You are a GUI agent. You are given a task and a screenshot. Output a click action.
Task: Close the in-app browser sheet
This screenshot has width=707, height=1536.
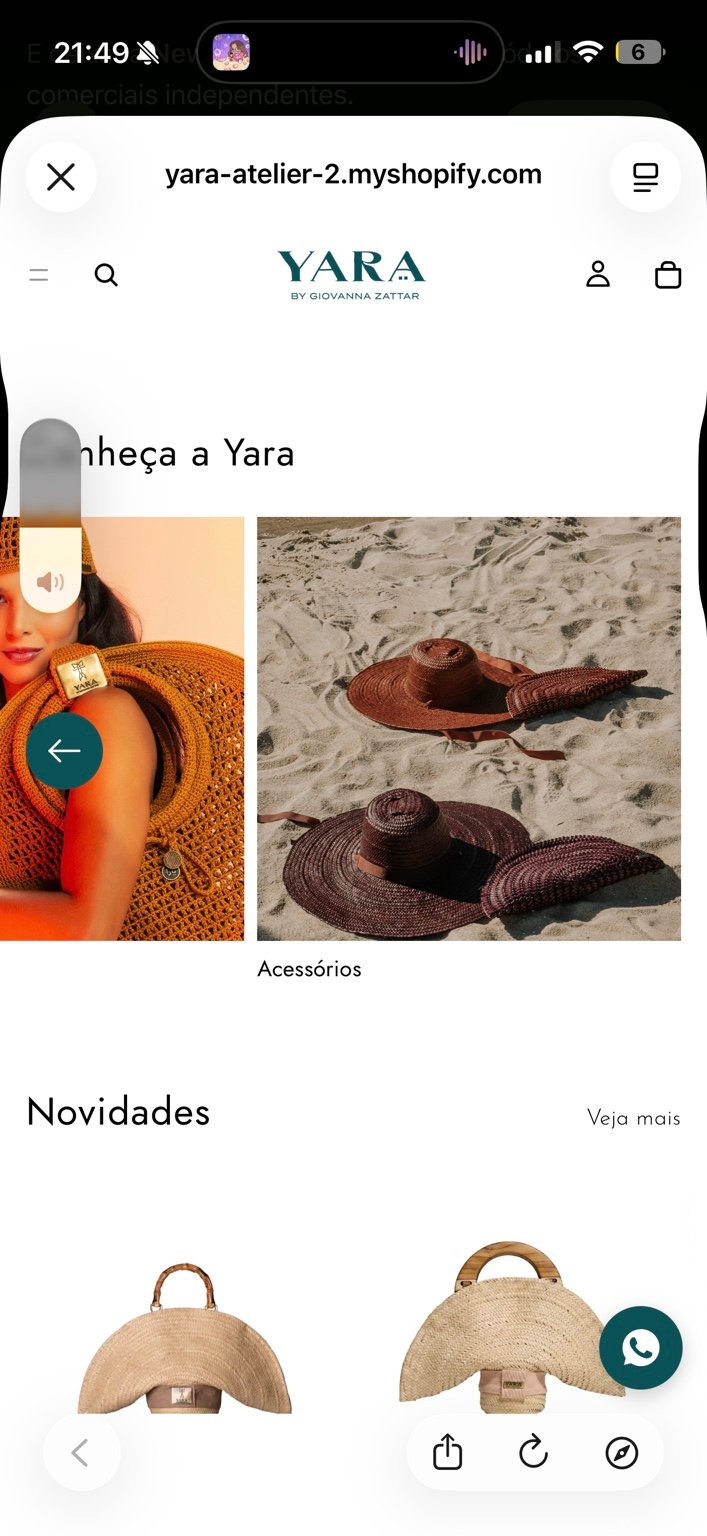click(x=61, y=178)
